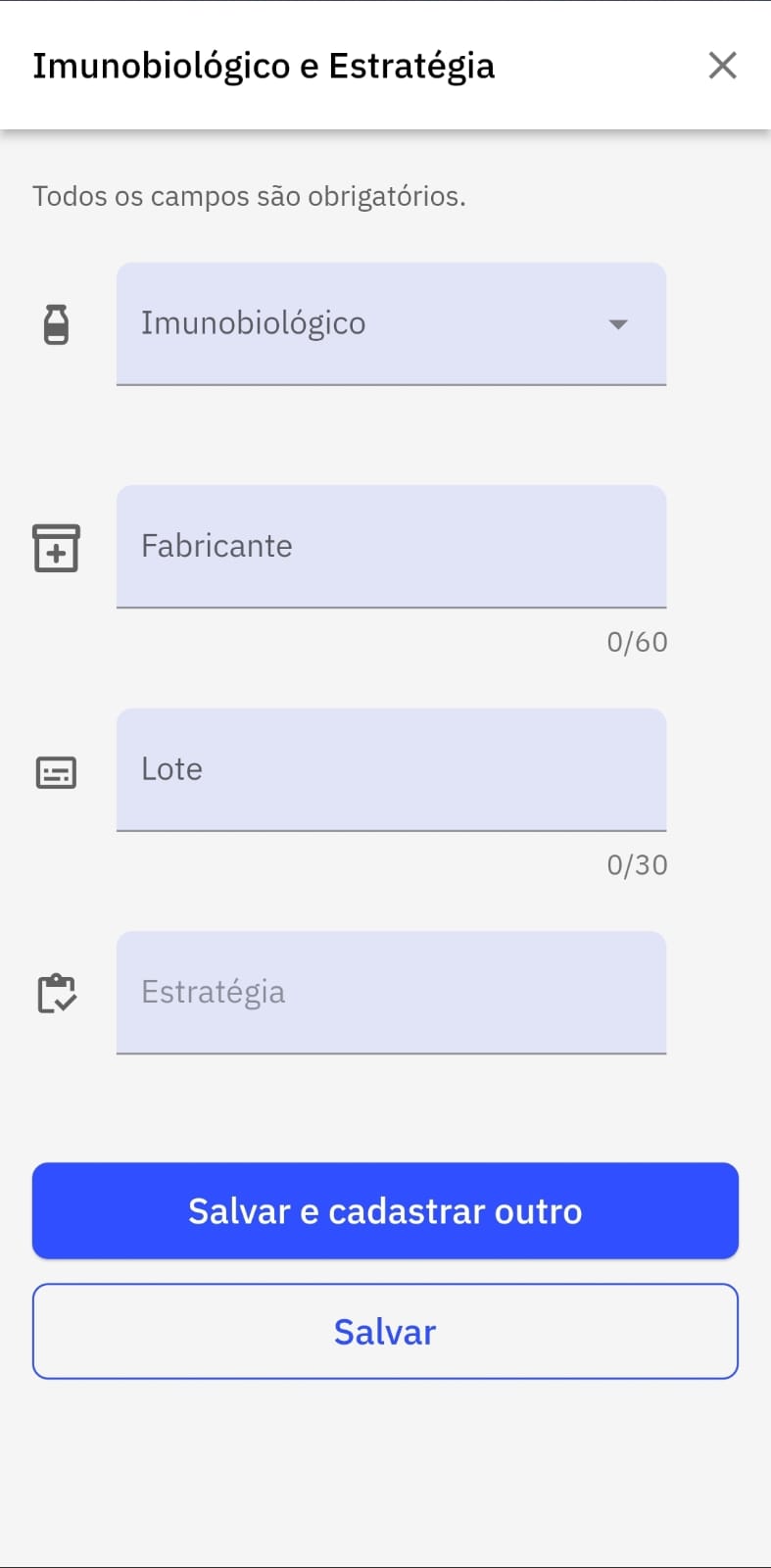Close the Imunobiológico e Estratégia dialog
This screenshot has height=1568, width=771.
pyautogui.click(x=722, y=66)
